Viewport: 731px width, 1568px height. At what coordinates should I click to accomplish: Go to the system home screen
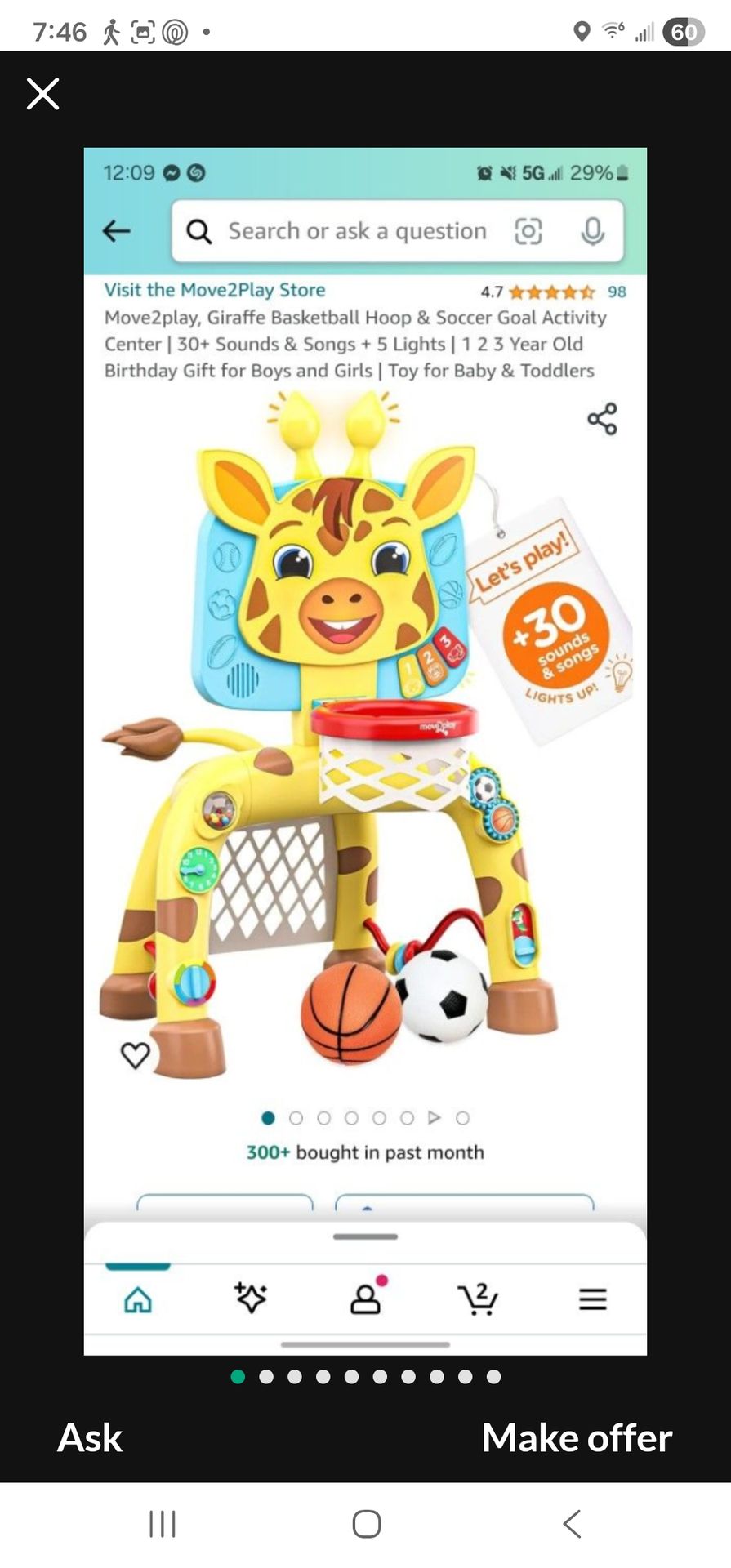coord(367,1524)
